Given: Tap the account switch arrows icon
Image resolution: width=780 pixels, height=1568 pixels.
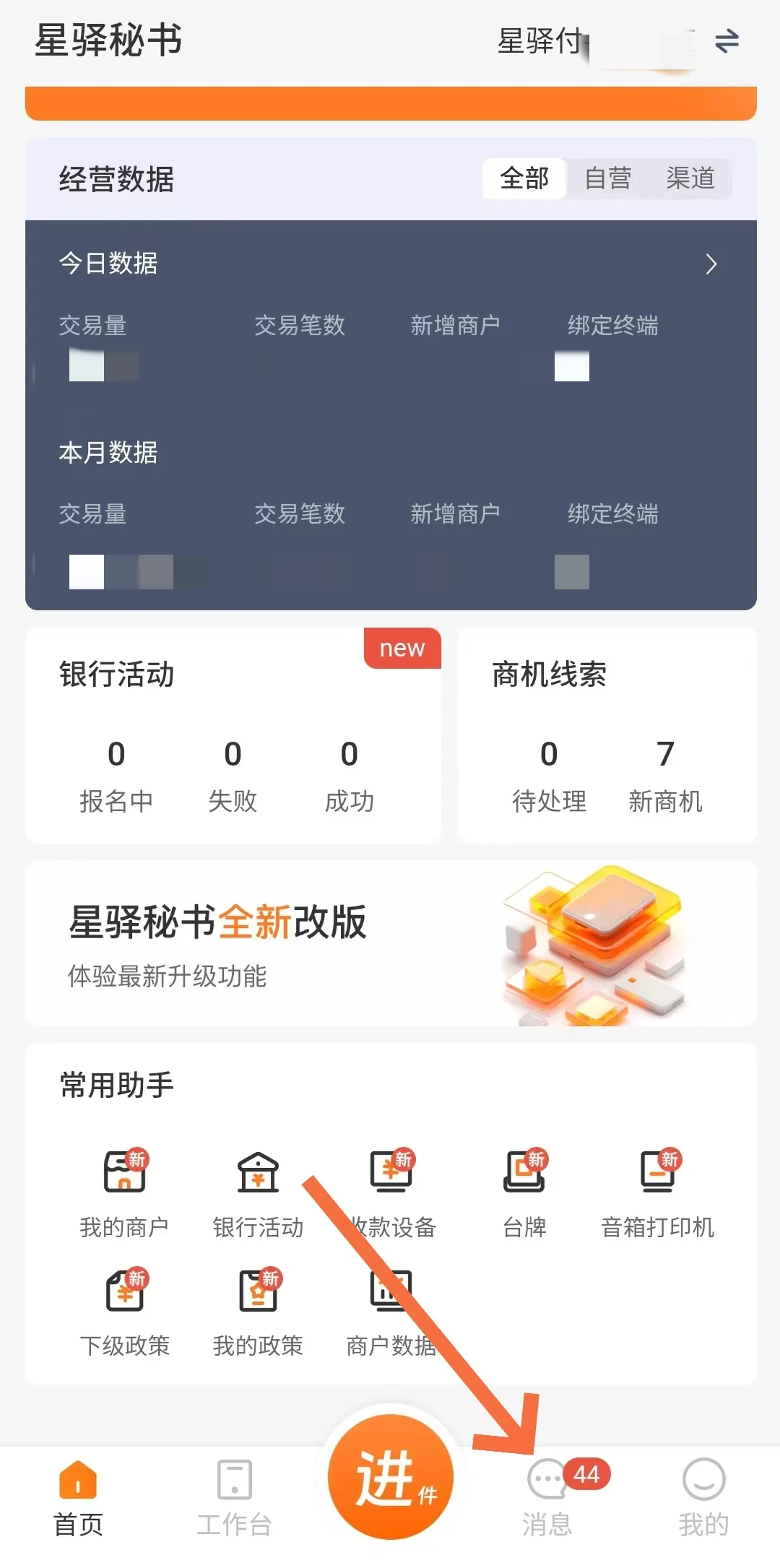Looking at the screenshot, I should tap(727, 41).
